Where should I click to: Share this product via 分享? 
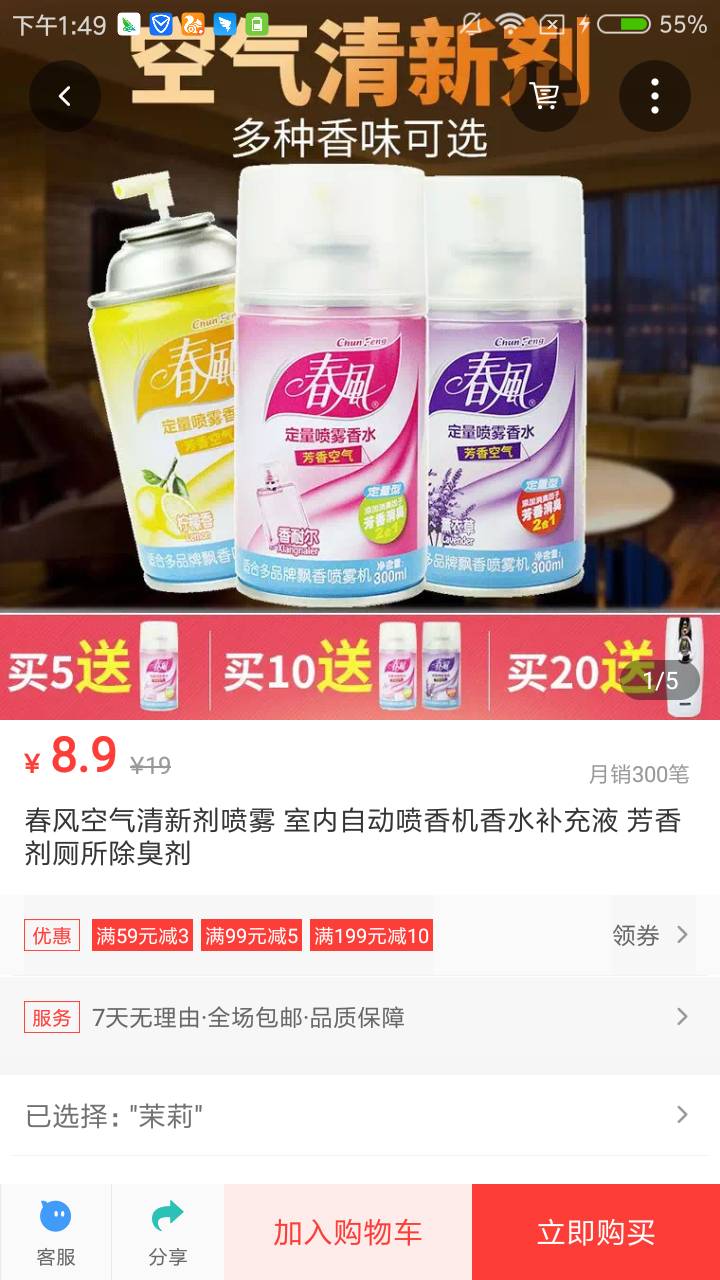(168, 1232)
